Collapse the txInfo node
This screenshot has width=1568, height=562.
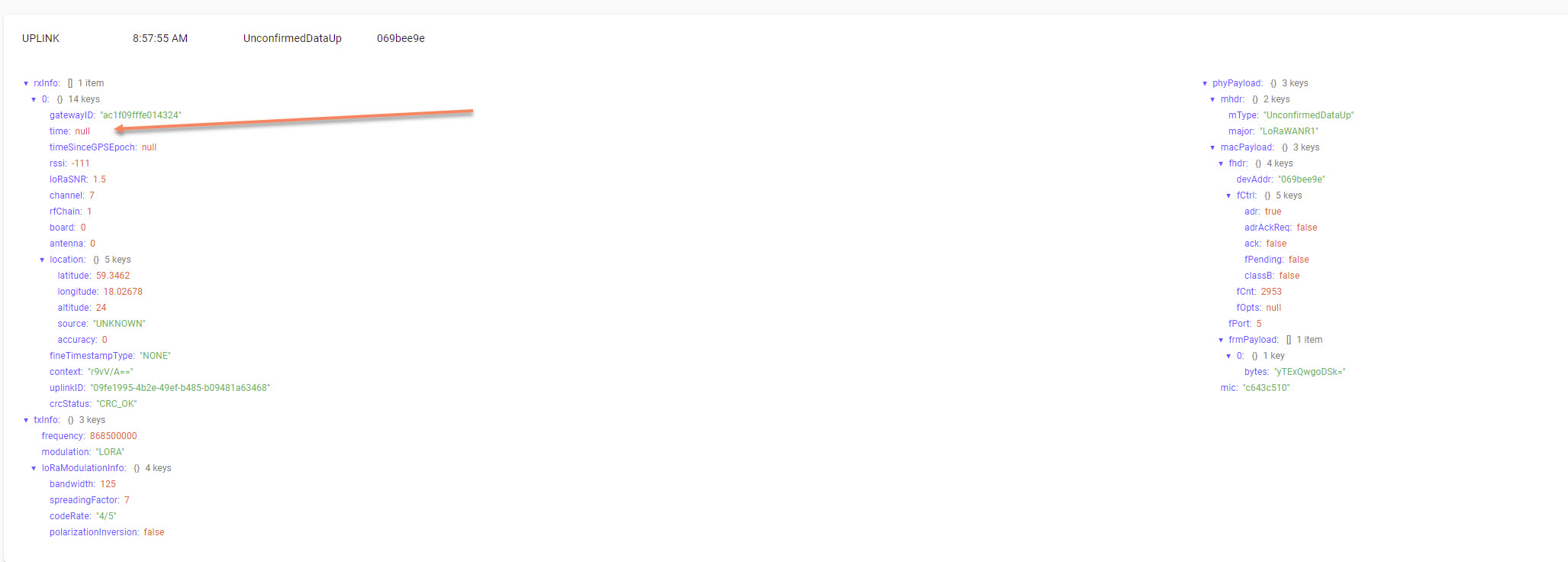click(x=26, y=420)
